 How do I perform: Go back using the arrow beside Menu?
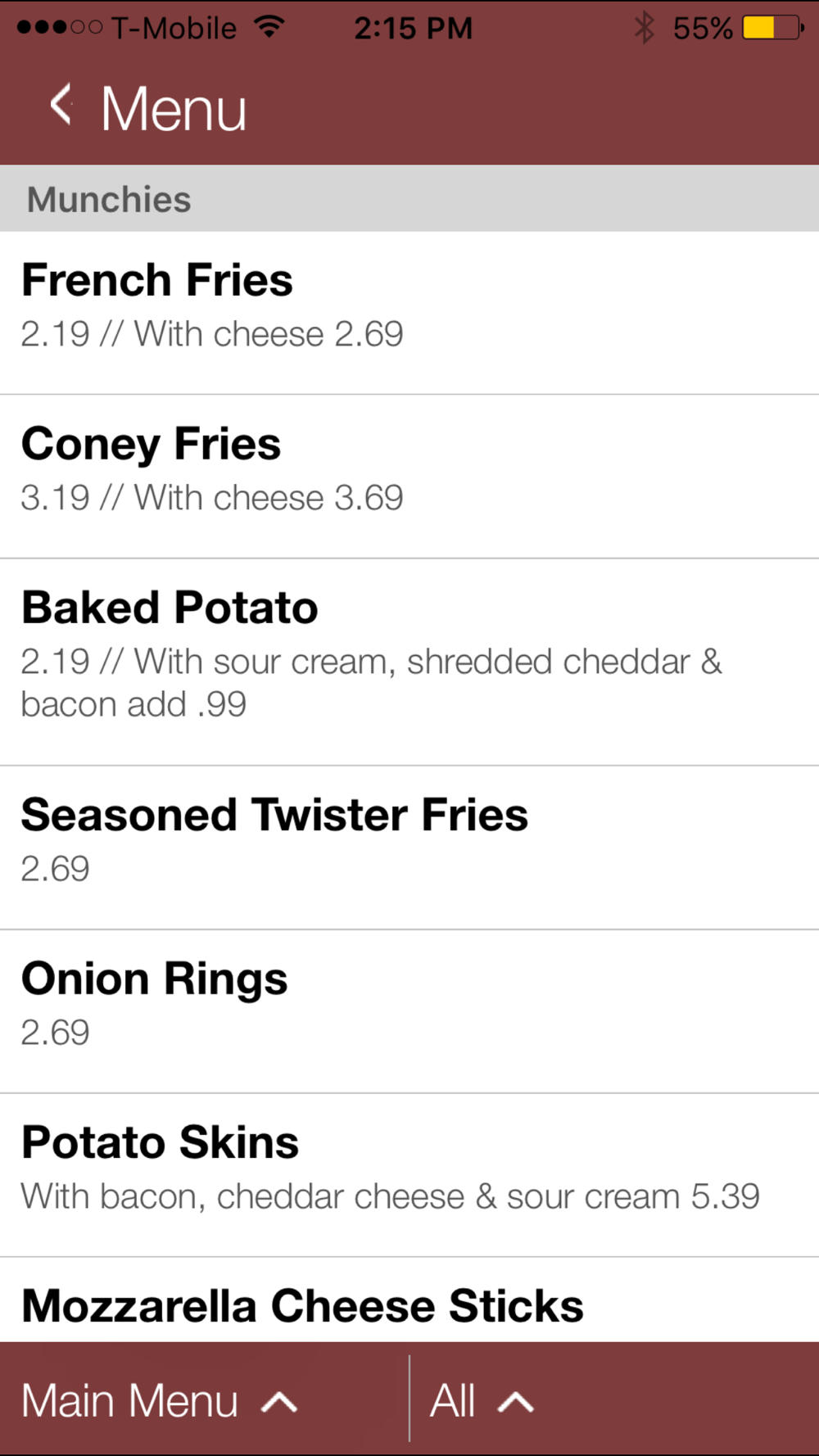(61, 106)
